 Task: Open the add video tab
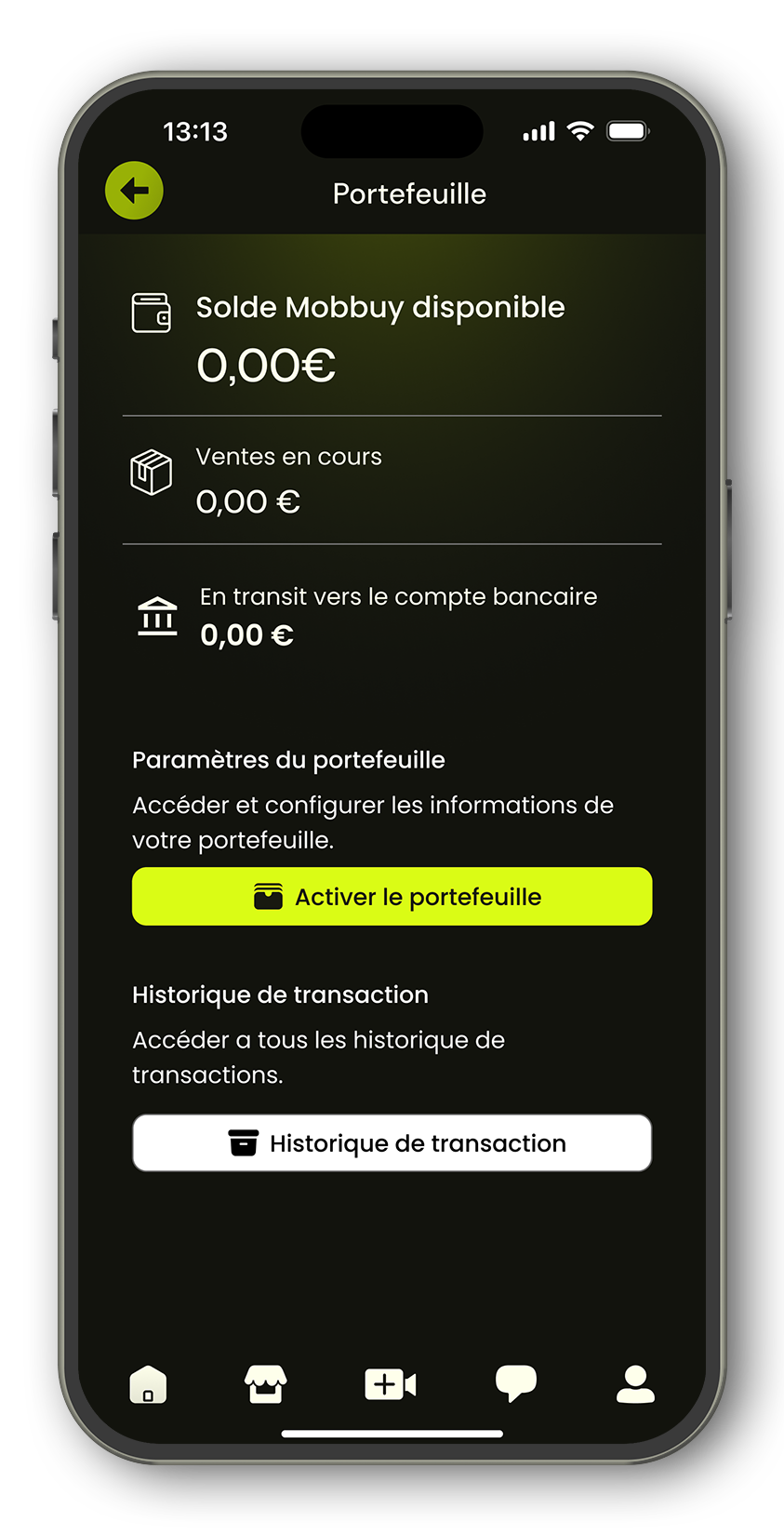(x=390, y=1384)
